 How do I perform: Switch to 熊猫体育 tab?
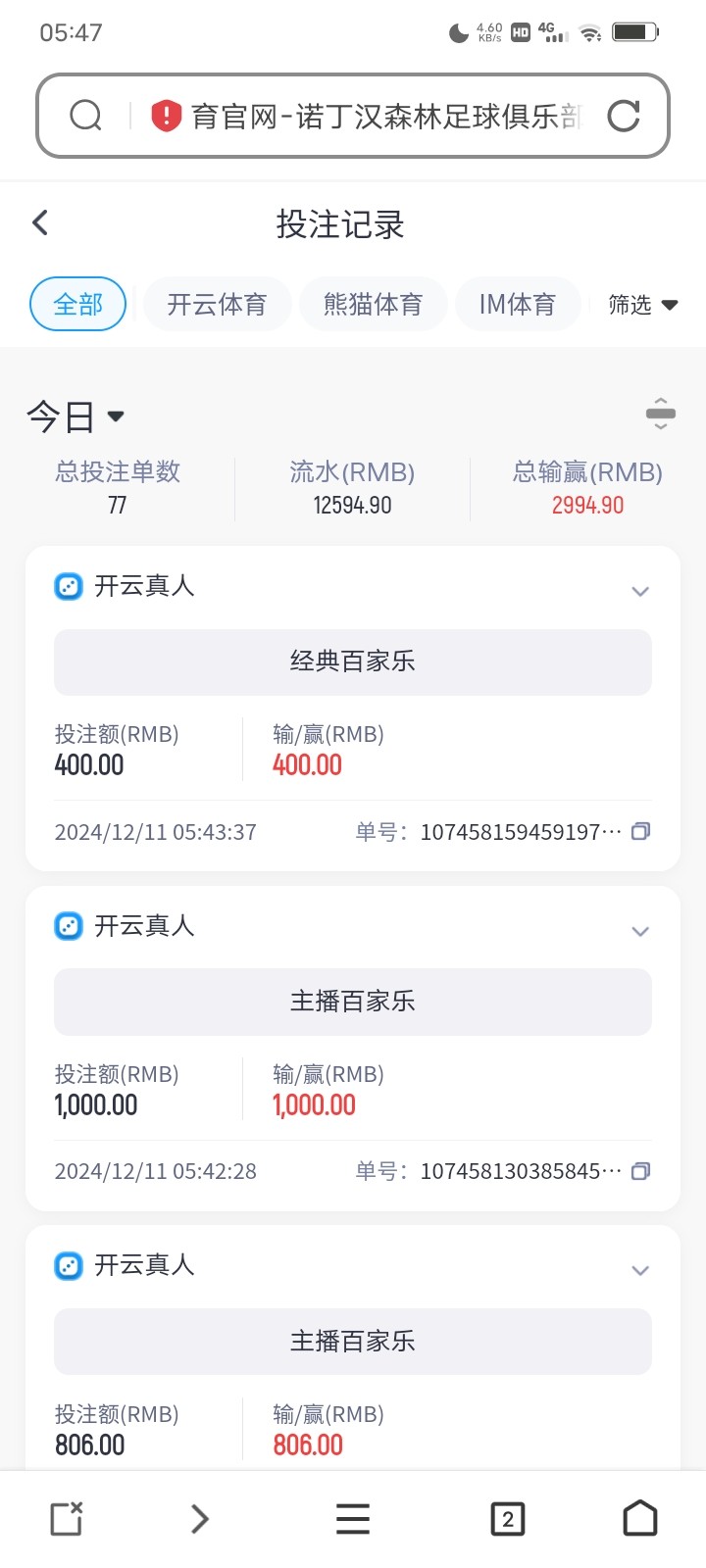373,305
